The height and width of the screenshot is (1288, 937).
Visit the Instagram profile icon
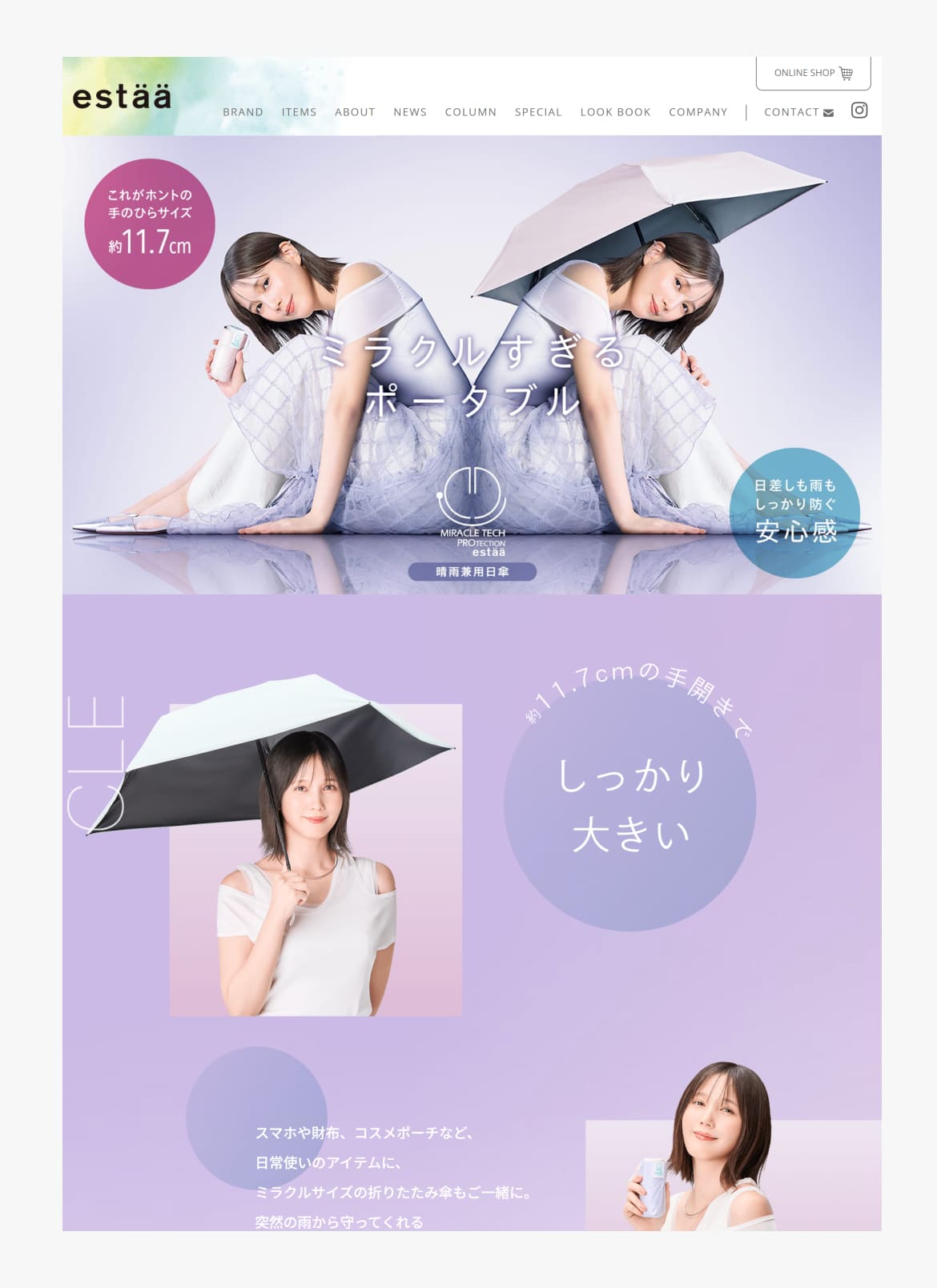pos(859,111)
